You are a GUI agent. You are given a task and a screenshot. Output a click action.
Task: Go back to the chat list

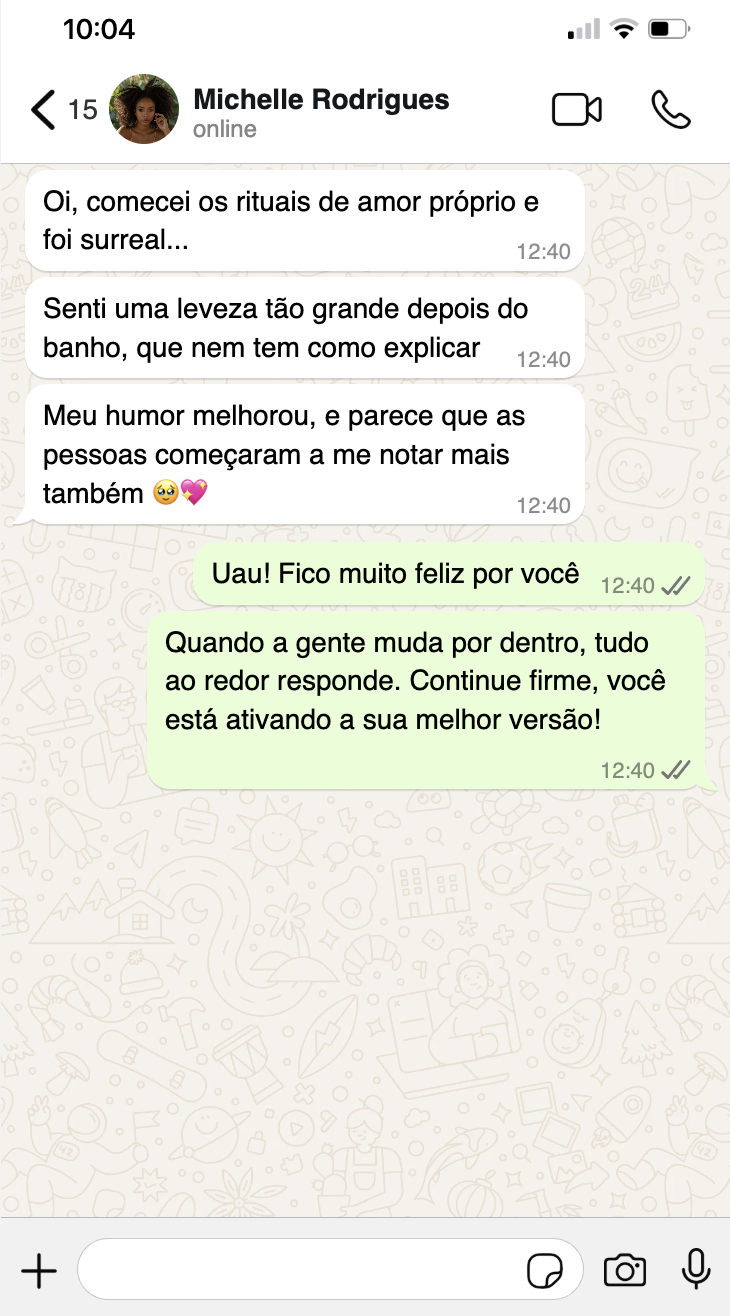click(x=45, y=109)
